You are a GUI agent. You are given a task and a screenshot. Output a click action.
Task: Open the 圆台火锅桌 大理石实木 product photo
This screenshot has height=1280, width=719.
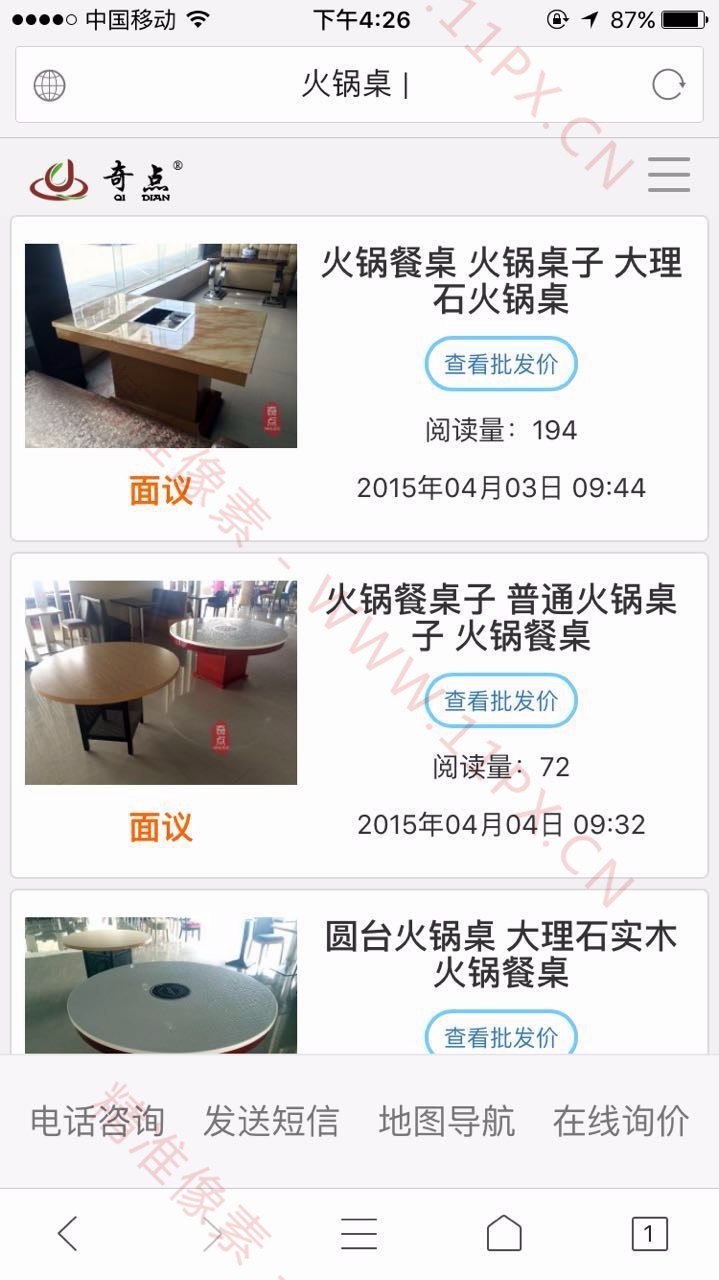click(161, 985)
